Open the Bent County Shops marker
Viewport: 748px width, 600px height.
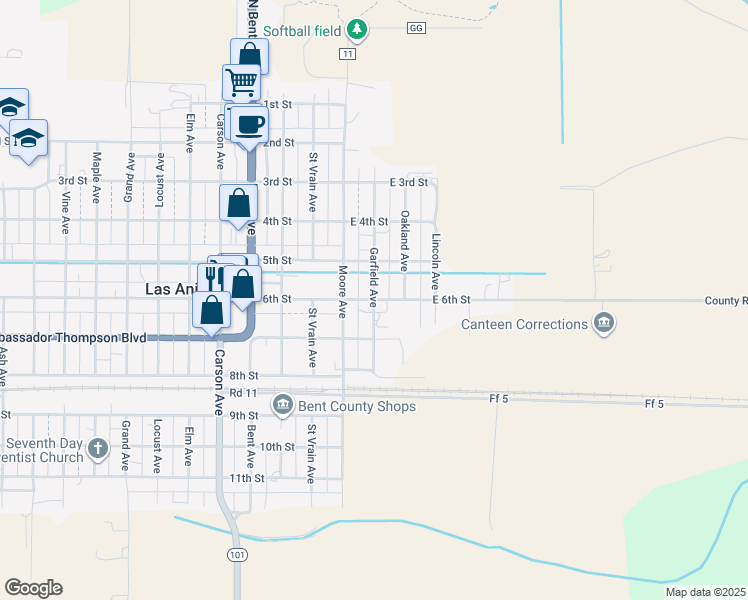coord(282,403)
